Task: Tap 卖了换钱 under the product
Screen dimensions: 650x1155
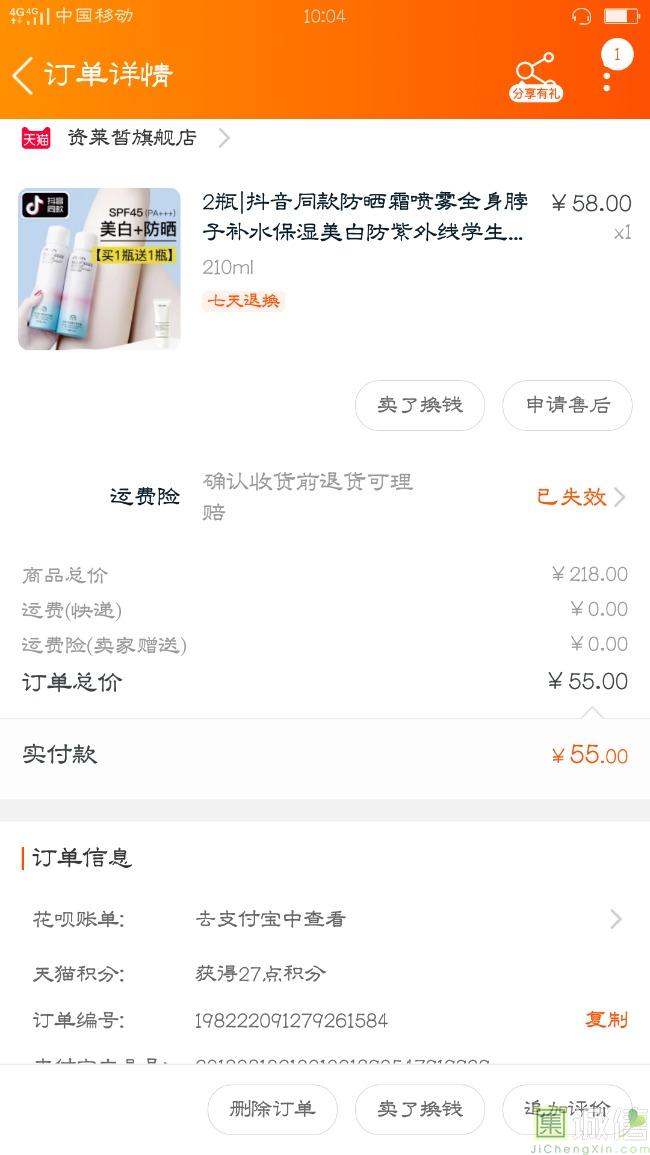Action: pyautogui.click(x=420, y=405)
